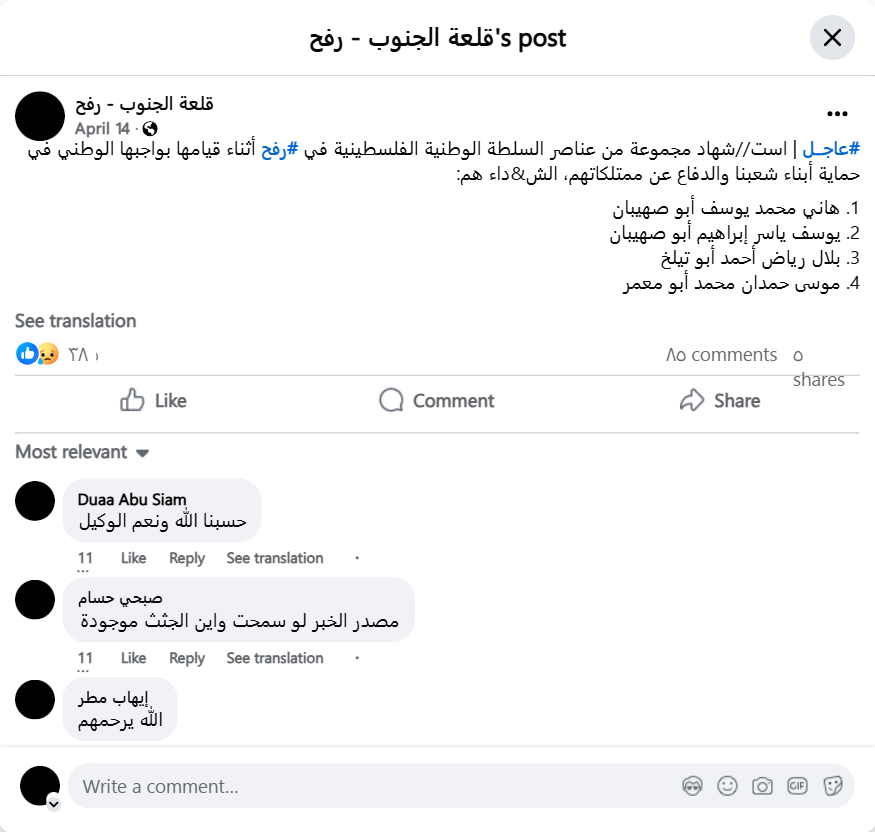Tap the Comment button under the post
Image resolution: width=875 pixels, height=832 pixels.
click(x=437, y=401)
